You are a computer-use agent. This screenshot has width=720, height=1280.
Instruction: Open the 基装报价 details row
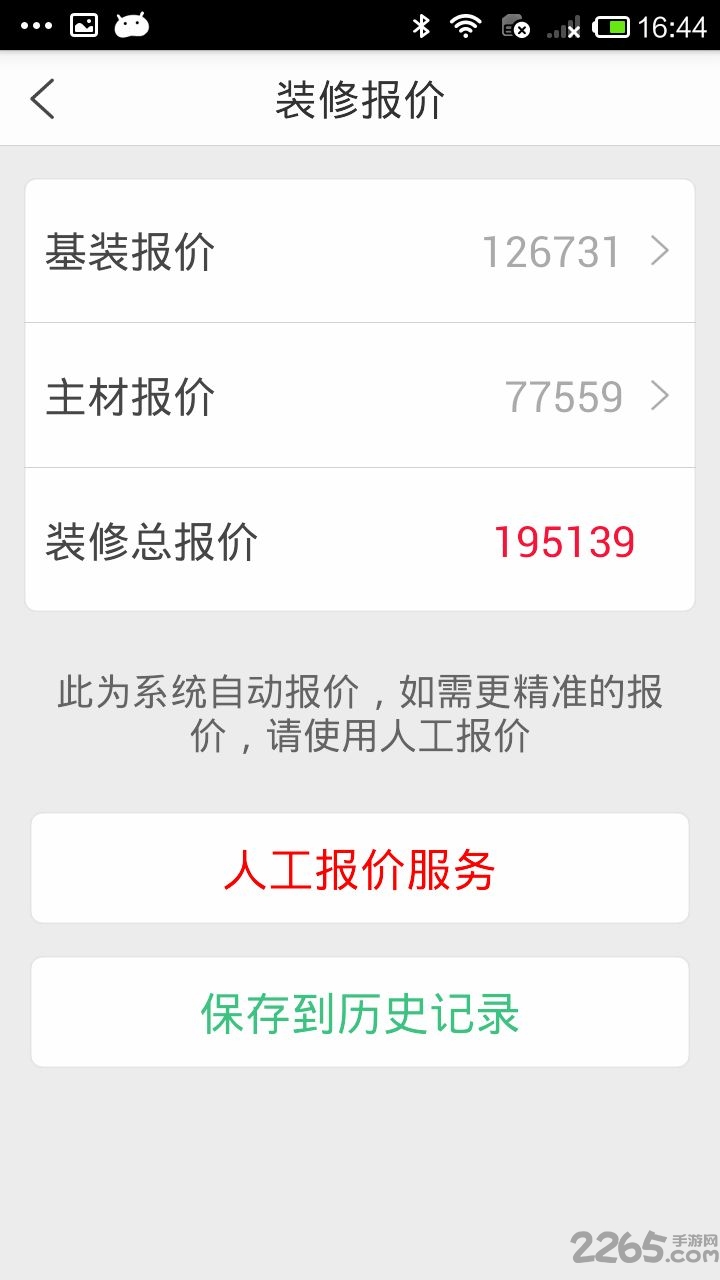tap(359, 252)
